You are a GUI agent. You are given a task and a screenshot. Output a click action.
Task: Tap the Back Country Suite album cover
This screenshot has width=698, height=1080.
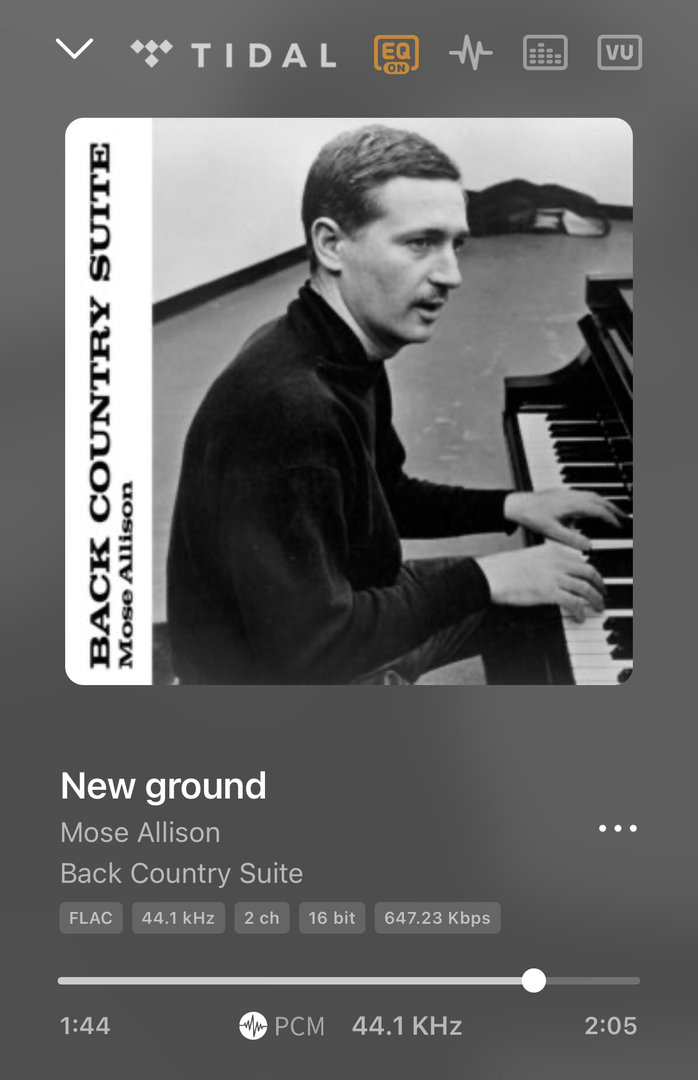click(x=349, y=401)
